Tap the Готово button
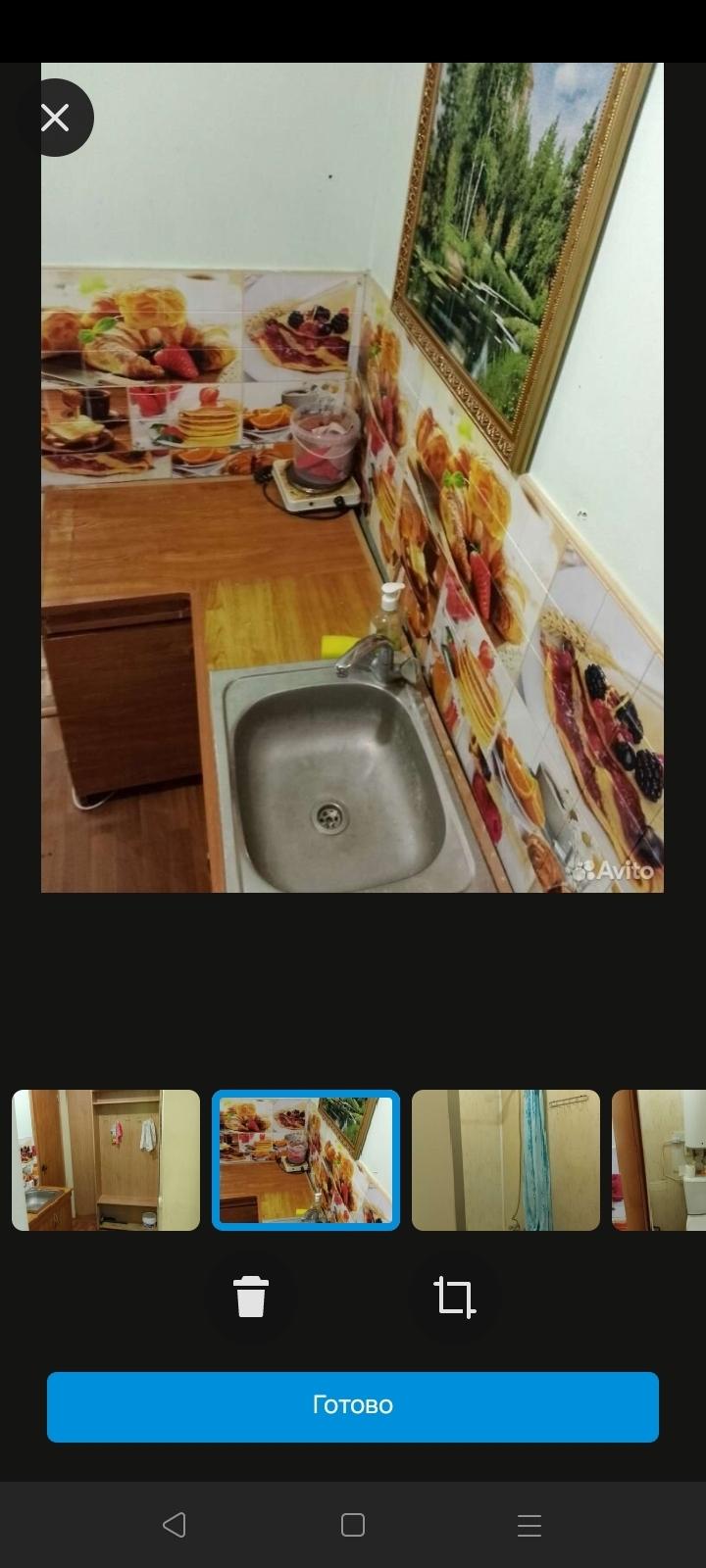 click(x=353, y=1406)
